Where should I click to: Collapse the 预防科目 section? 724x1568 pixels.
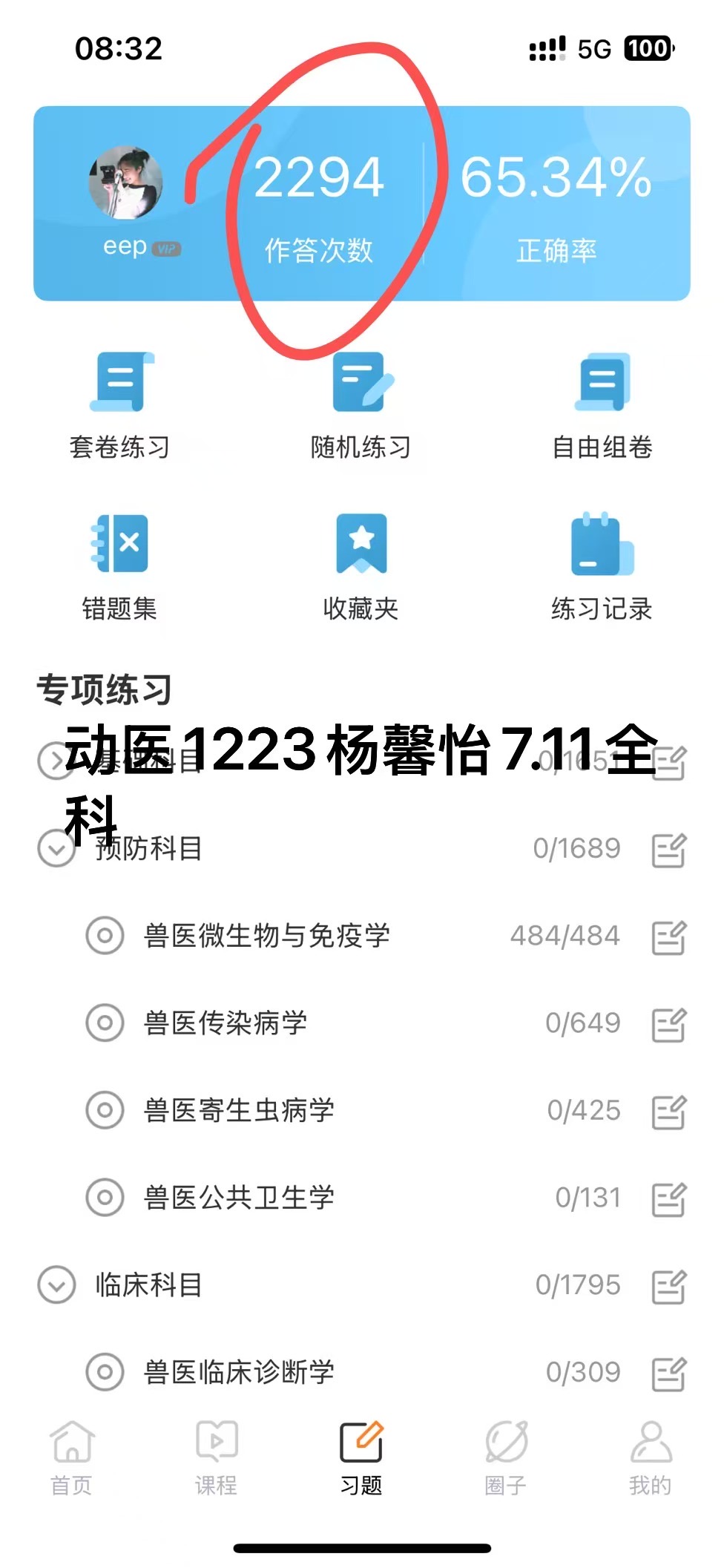[56, 848]
